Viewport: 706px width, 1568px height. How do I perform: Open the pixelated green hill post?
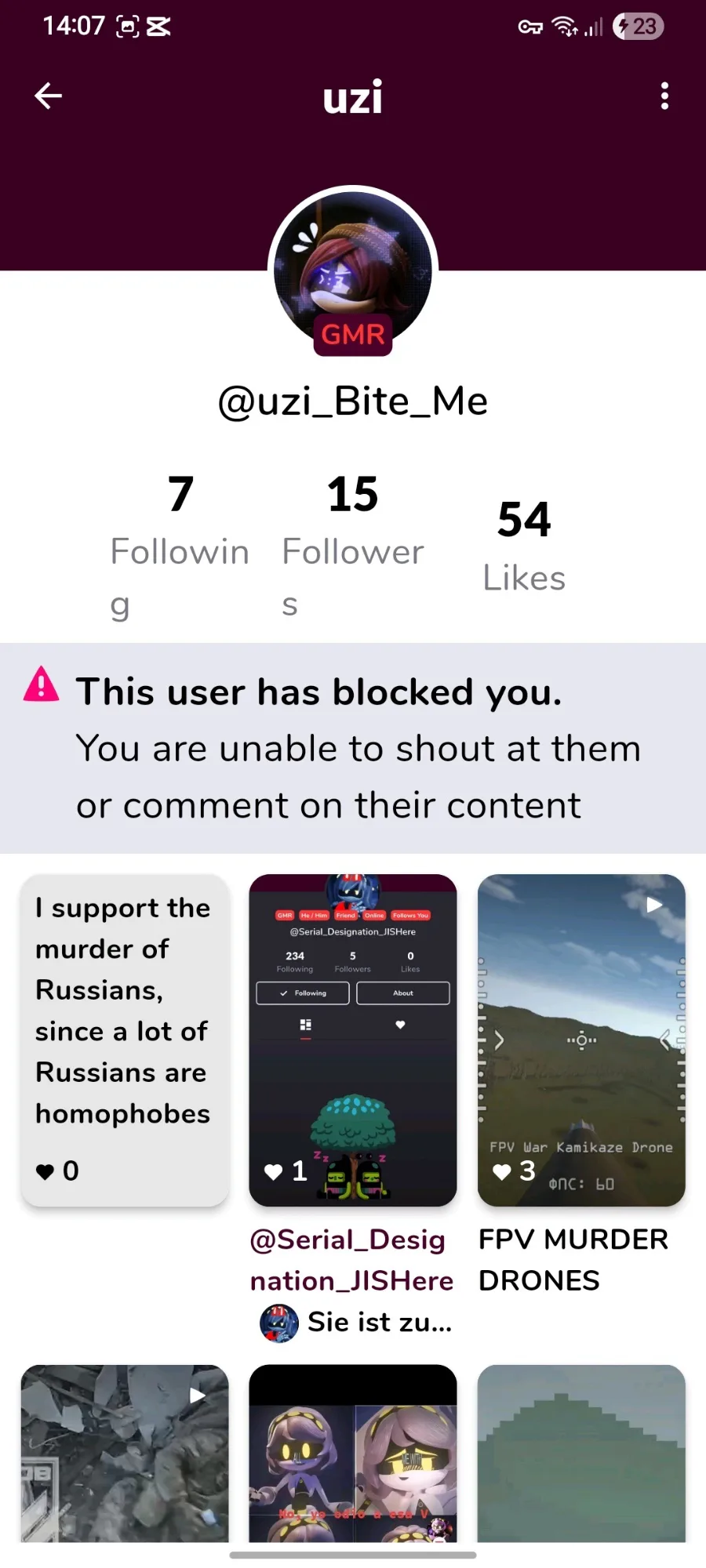581,1453
